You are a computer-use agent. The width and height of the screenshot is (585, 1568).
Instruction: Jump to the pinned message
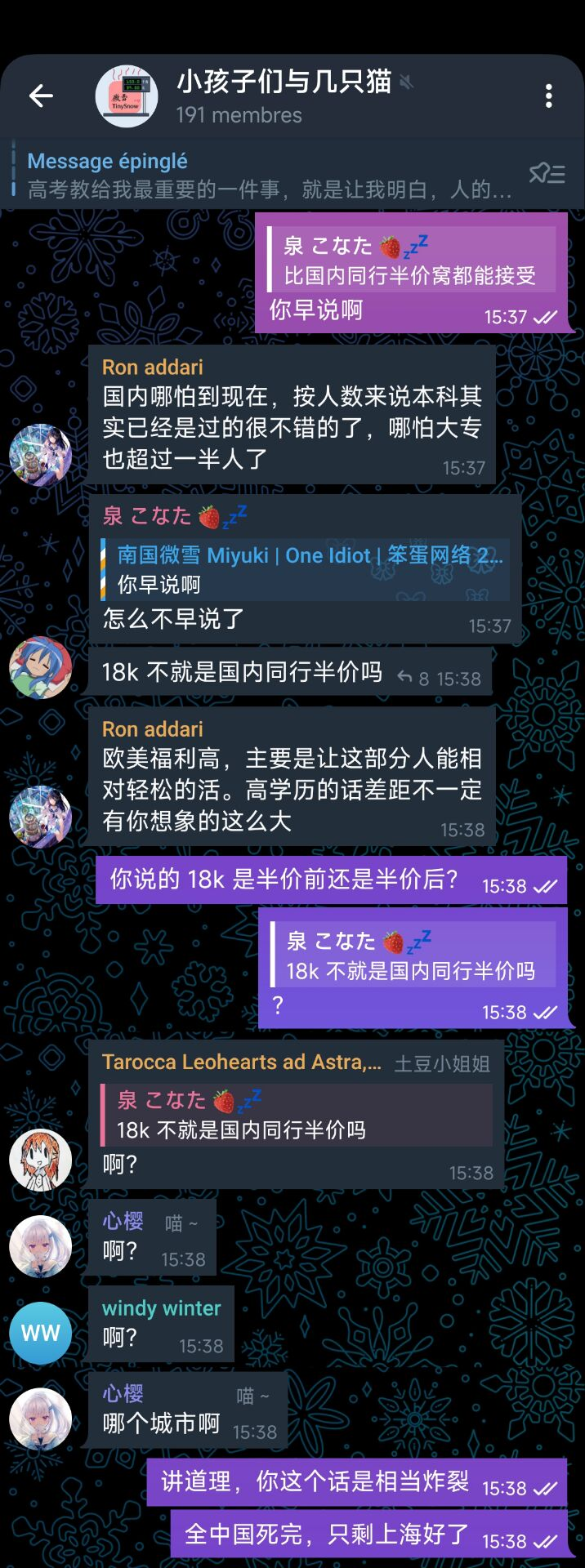pos(270,175)
